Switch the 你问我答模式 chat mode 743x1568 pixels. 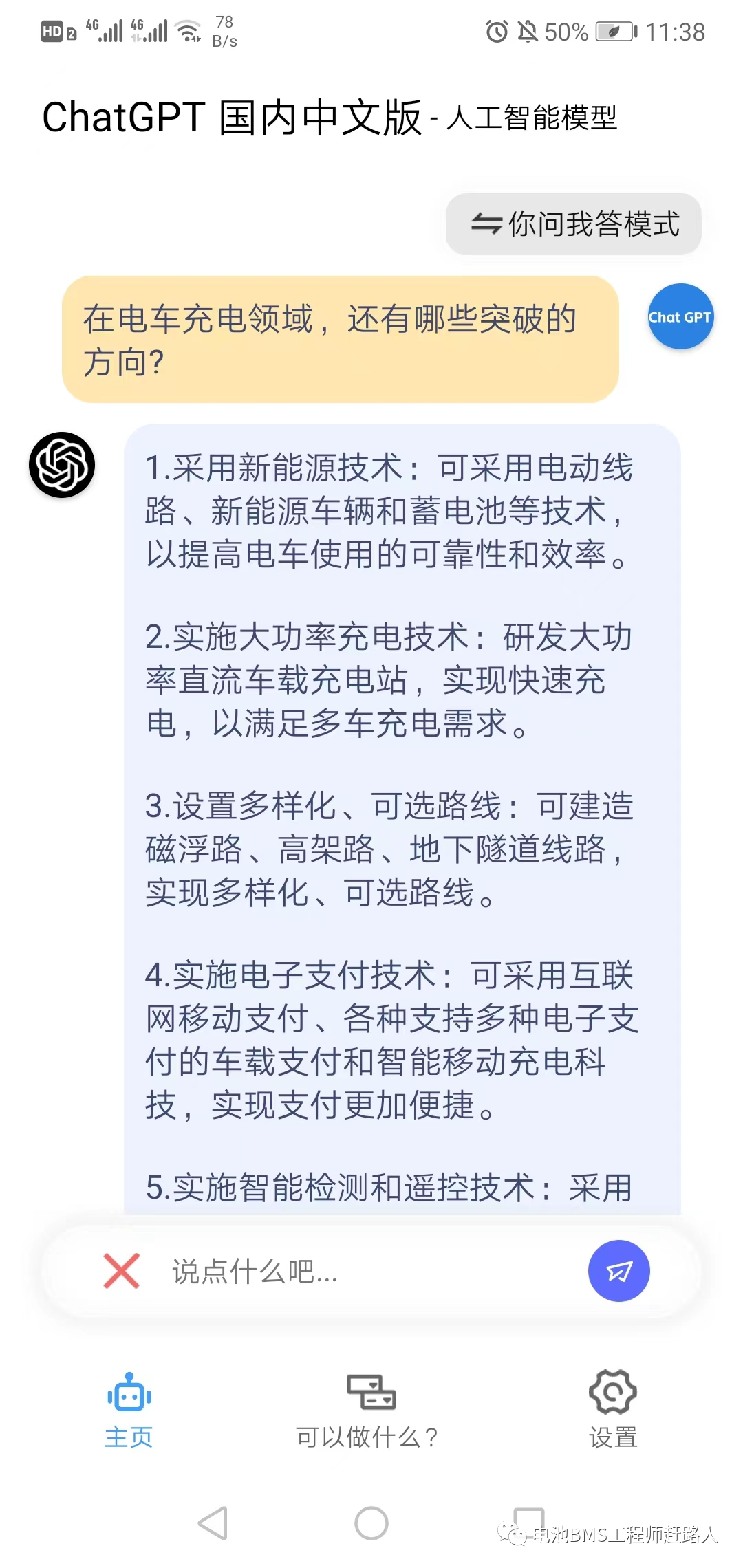[574, 224]
